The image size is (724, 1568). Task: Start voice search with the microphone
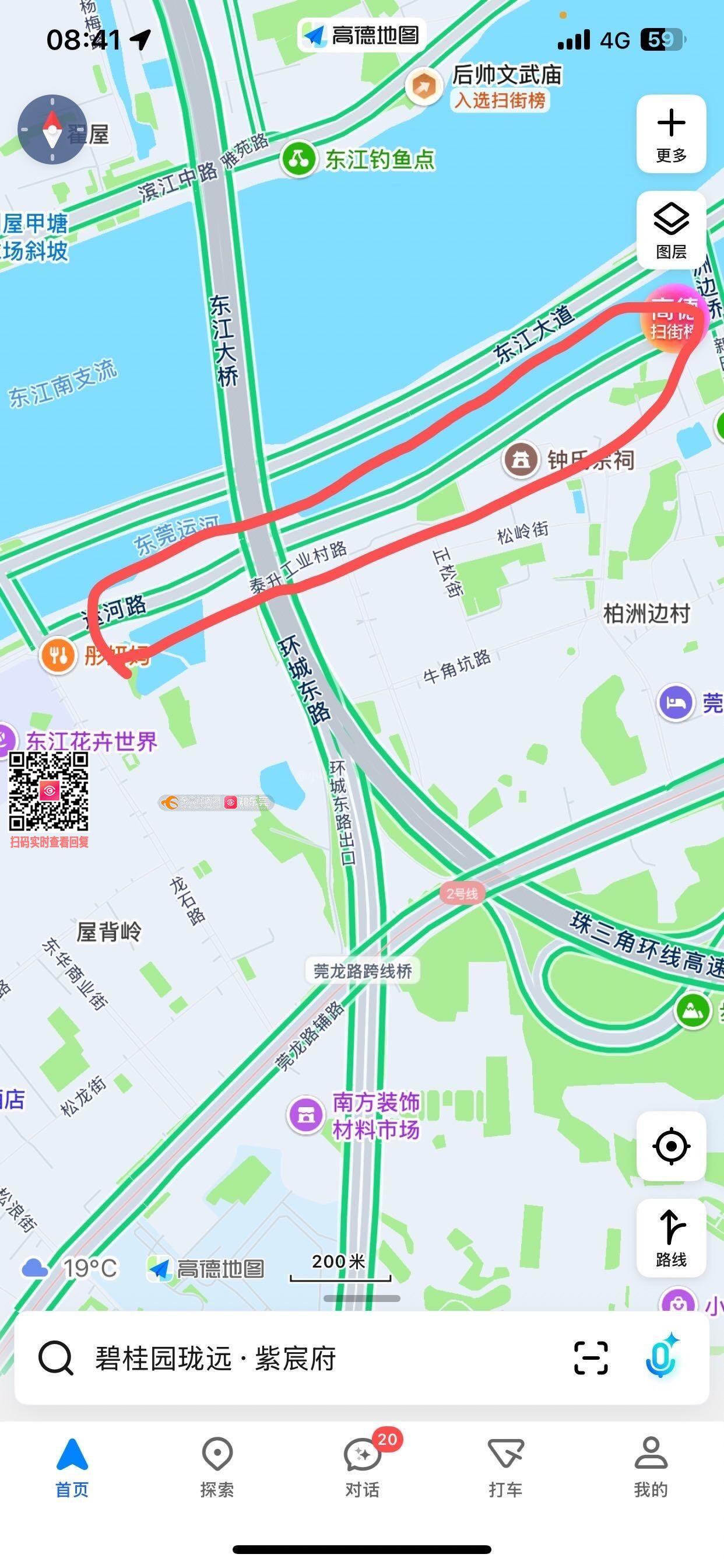[x=661, y=1357]
